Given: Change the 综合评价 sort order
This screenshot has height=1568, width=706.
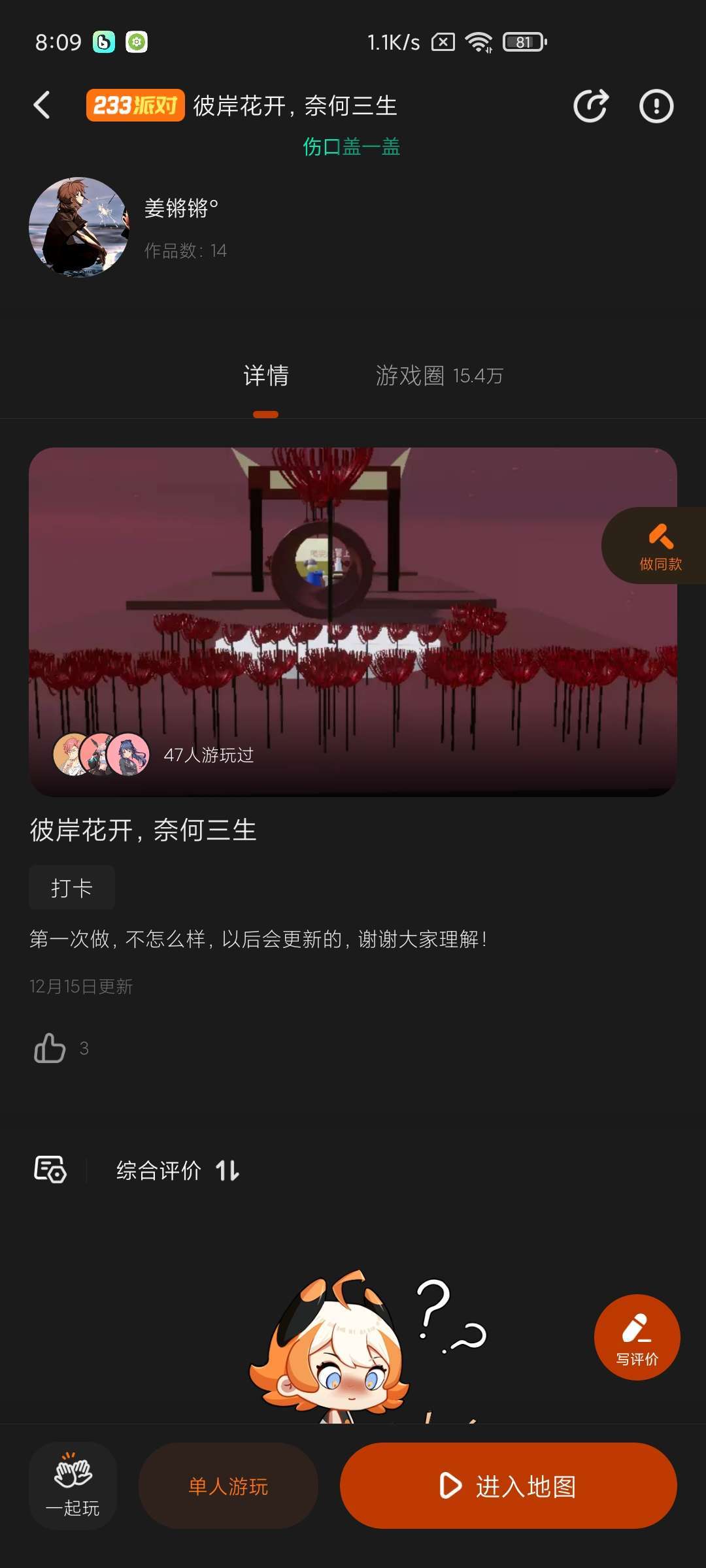Looking at the screenshot, I should (x=178, y=1170).
